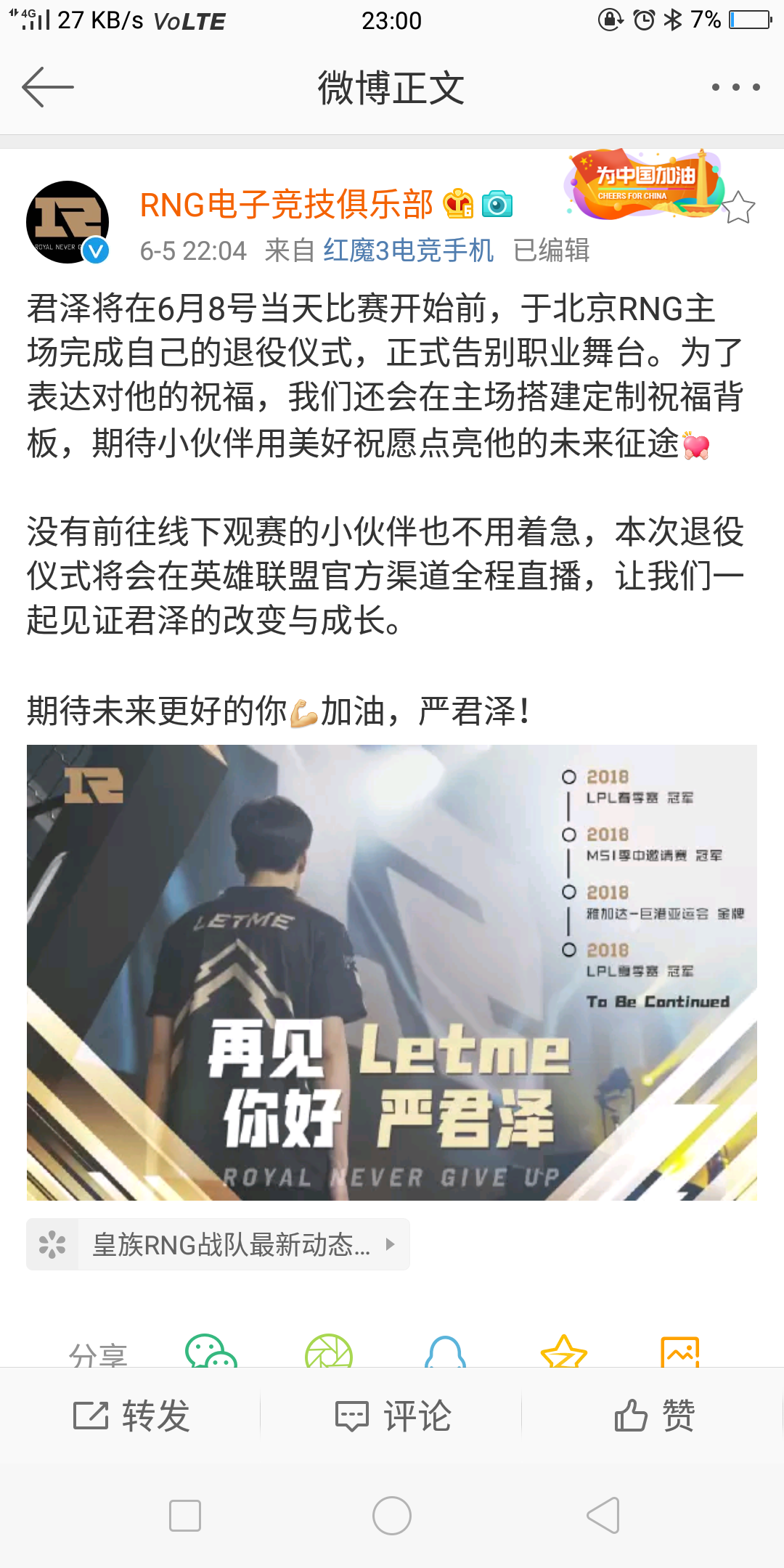Share the post to QQ

click(445, 1352)
